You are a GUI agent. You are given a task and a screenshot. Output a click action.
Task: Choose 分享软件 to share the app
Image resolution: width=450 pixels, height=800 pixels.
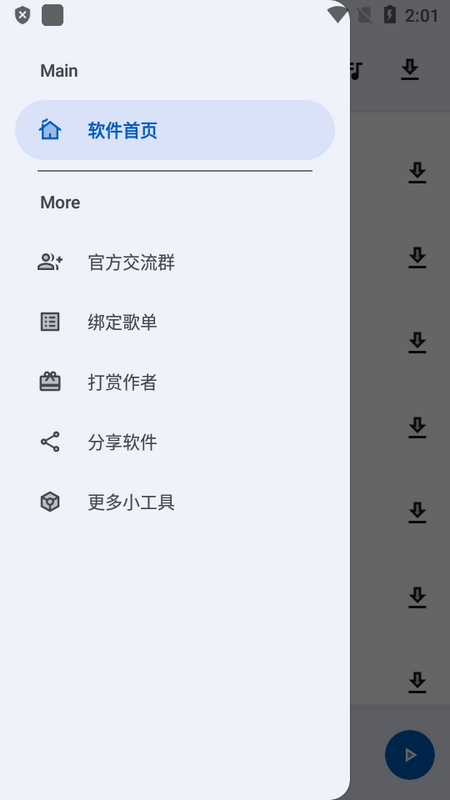pyautogui.click(x=175, y=442)
